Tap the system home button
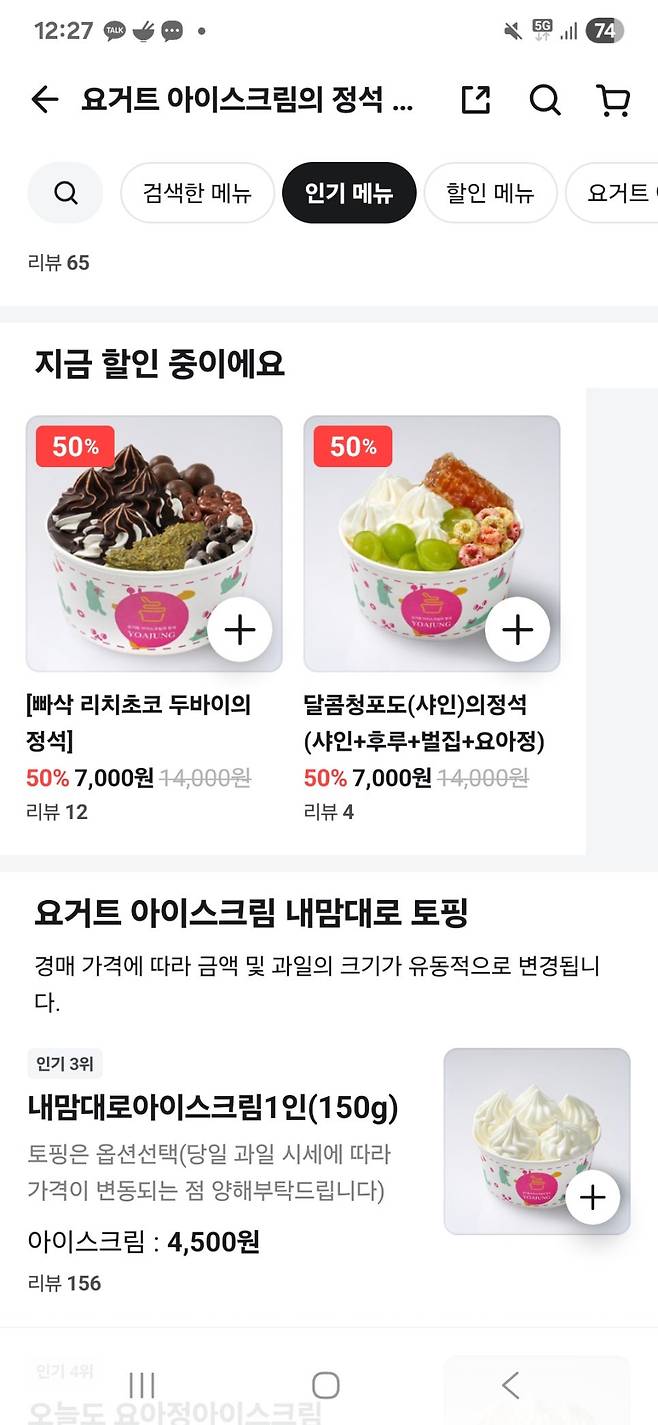 click(326, 1385)
